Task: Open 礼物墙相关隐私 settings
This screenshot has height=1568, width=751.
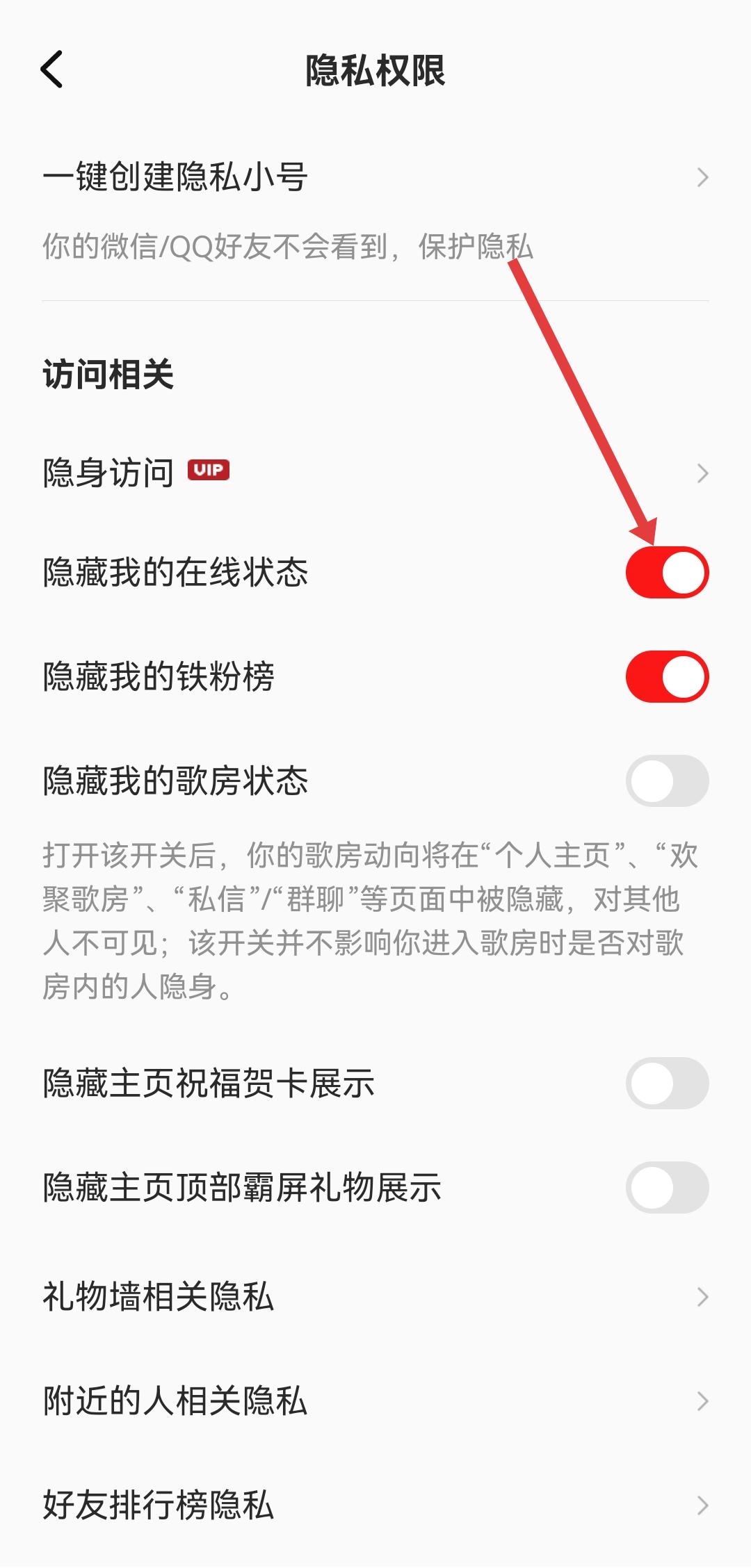Action: (x=375, y=1297)
